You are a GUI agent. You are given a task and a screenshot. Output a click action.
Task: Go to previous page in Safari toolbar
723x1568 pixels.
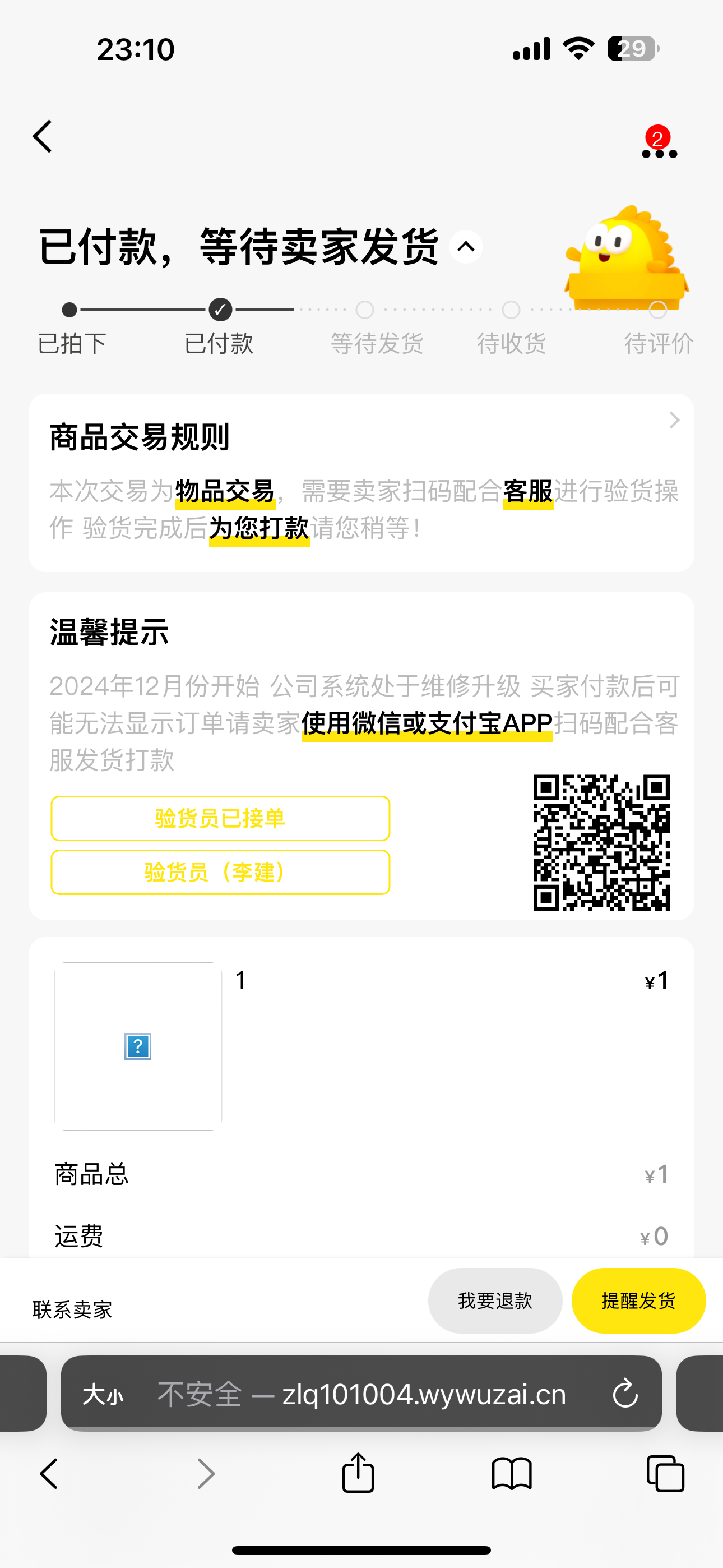(49, 1474)
